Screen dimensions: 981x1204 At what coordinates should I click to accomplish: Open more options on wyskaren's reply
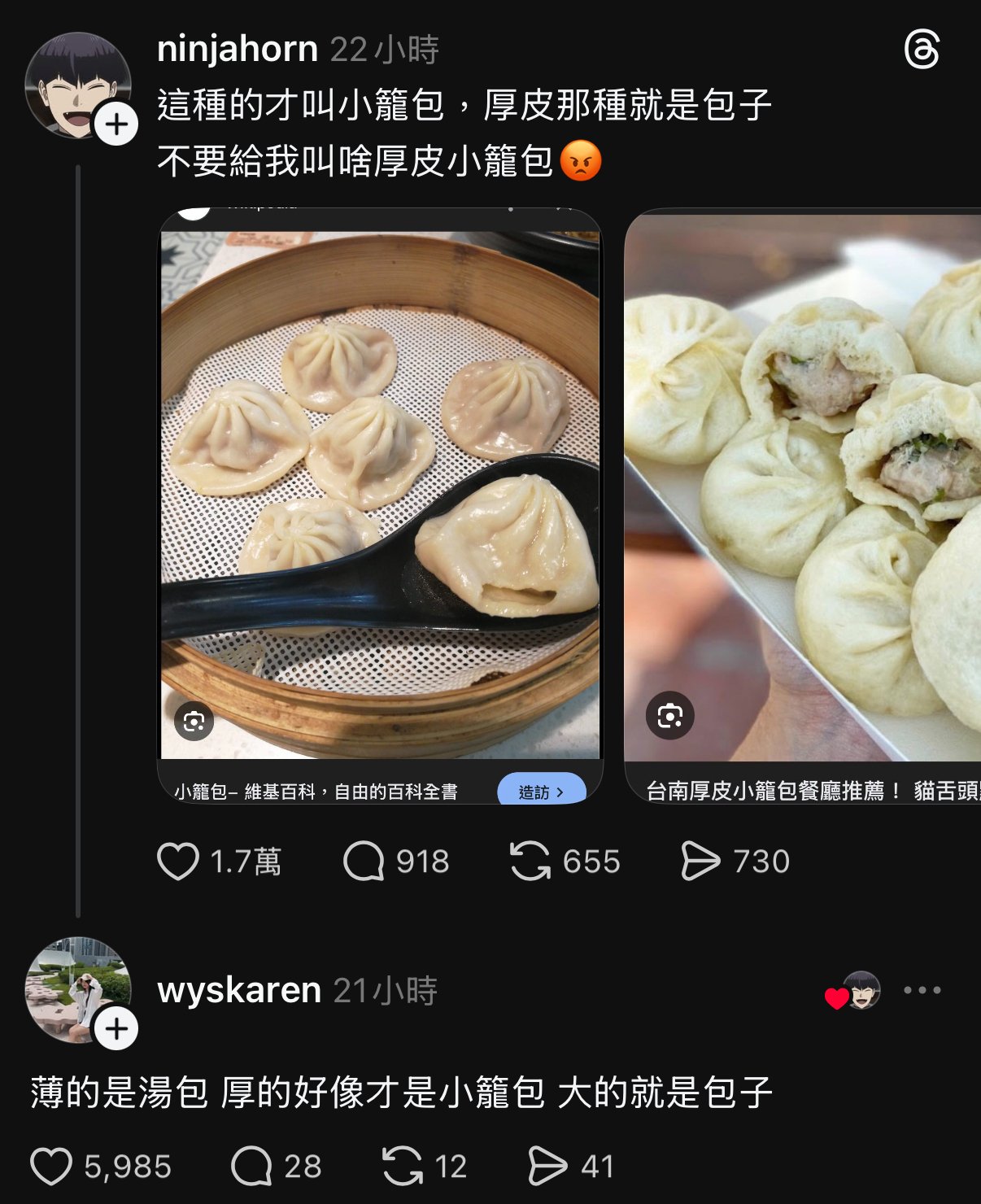click(x=922, y=990)
